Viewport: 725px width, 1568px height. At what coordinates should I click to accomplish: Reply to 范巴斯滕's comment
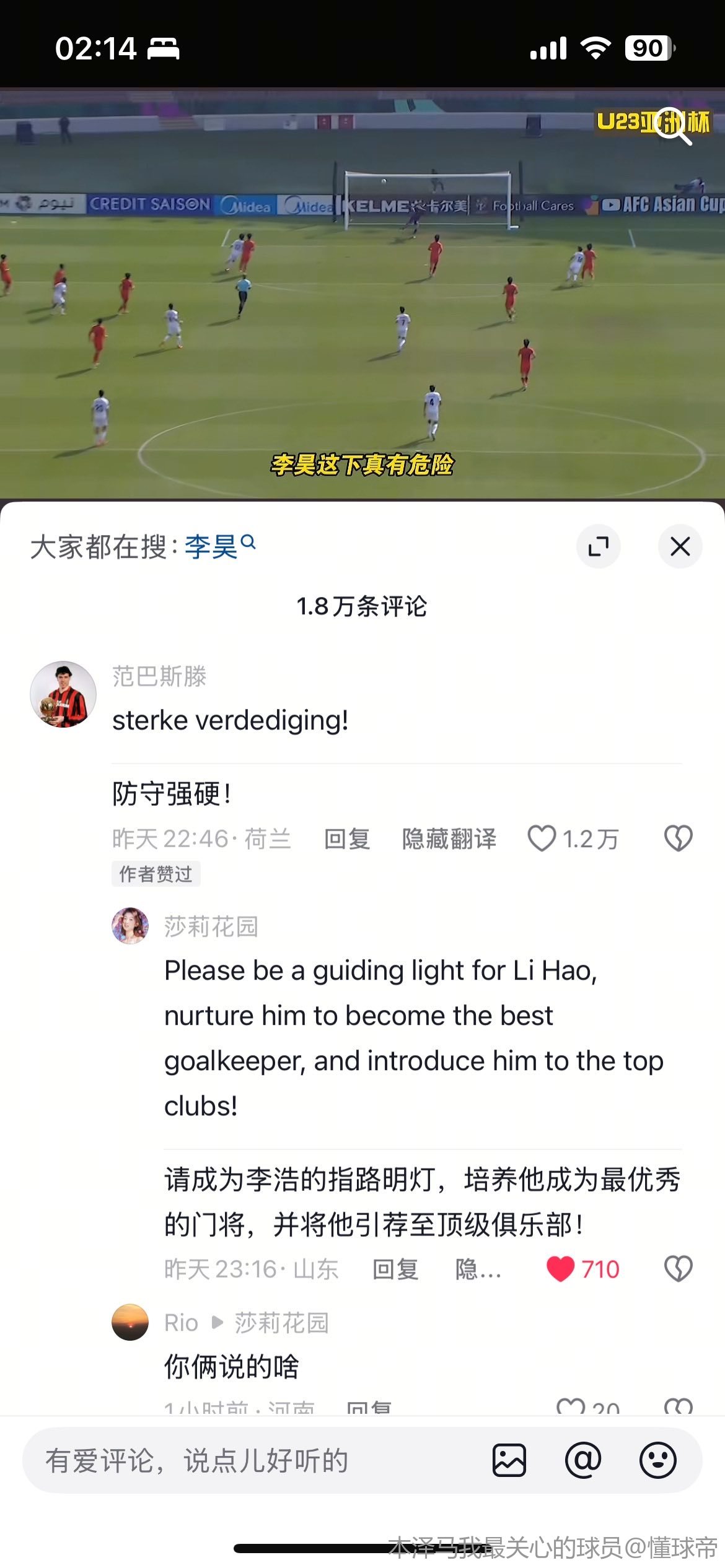click(x=346, y=839)
